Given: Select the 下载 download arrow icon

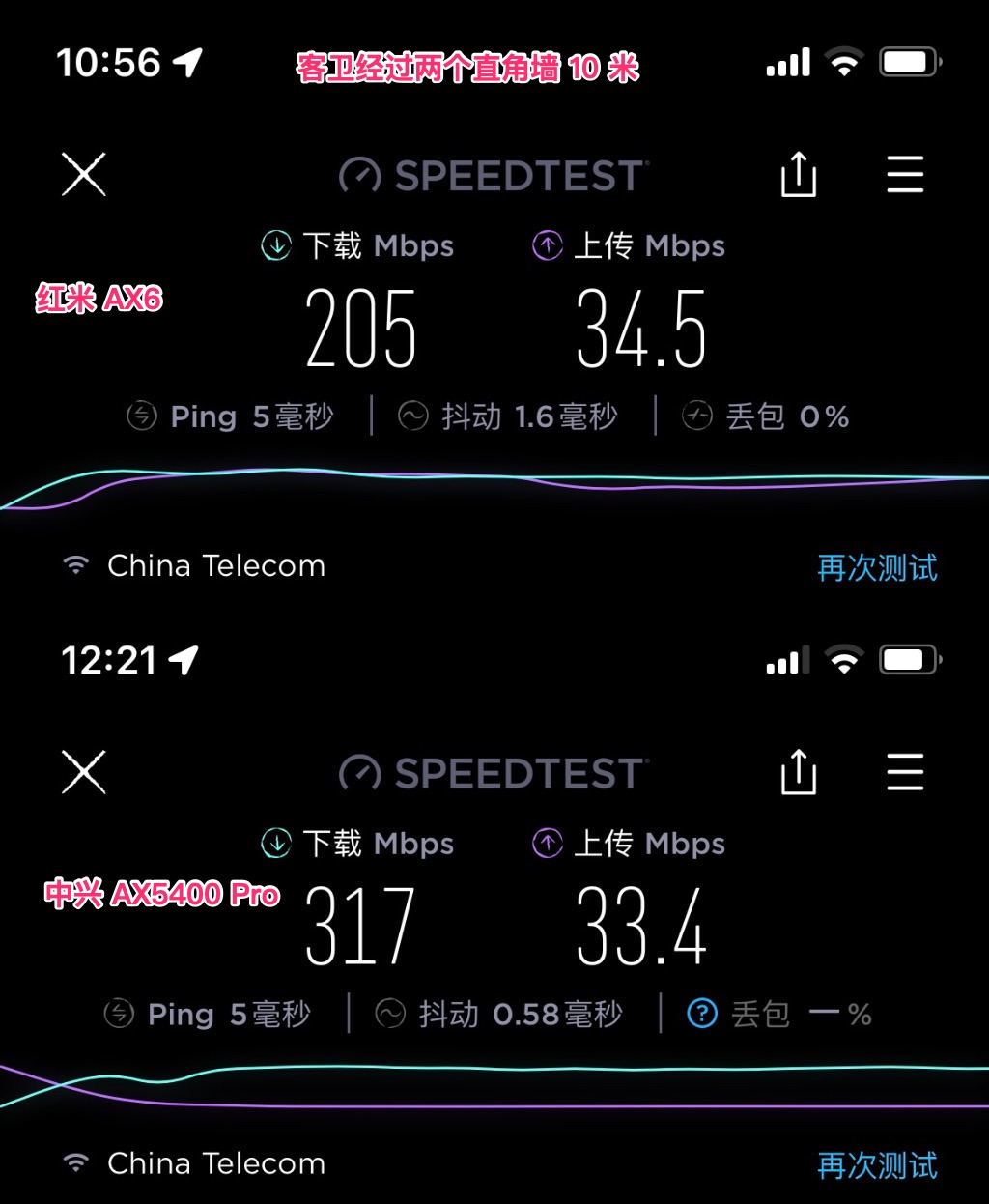Looking at the screenshot, I should (x=275, y=245).
